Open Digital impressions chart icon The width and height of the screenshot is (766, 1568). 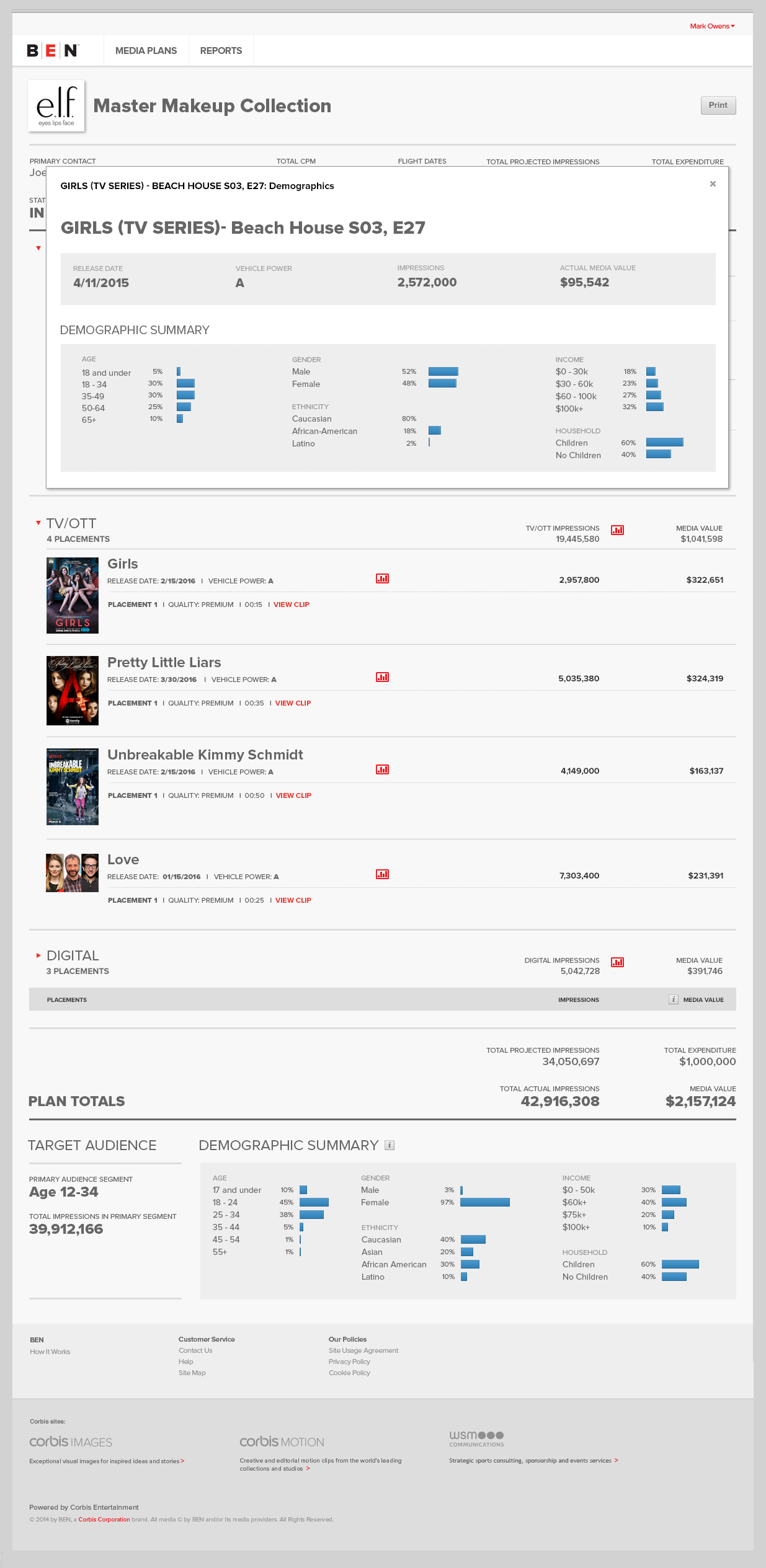coord(617,962)
